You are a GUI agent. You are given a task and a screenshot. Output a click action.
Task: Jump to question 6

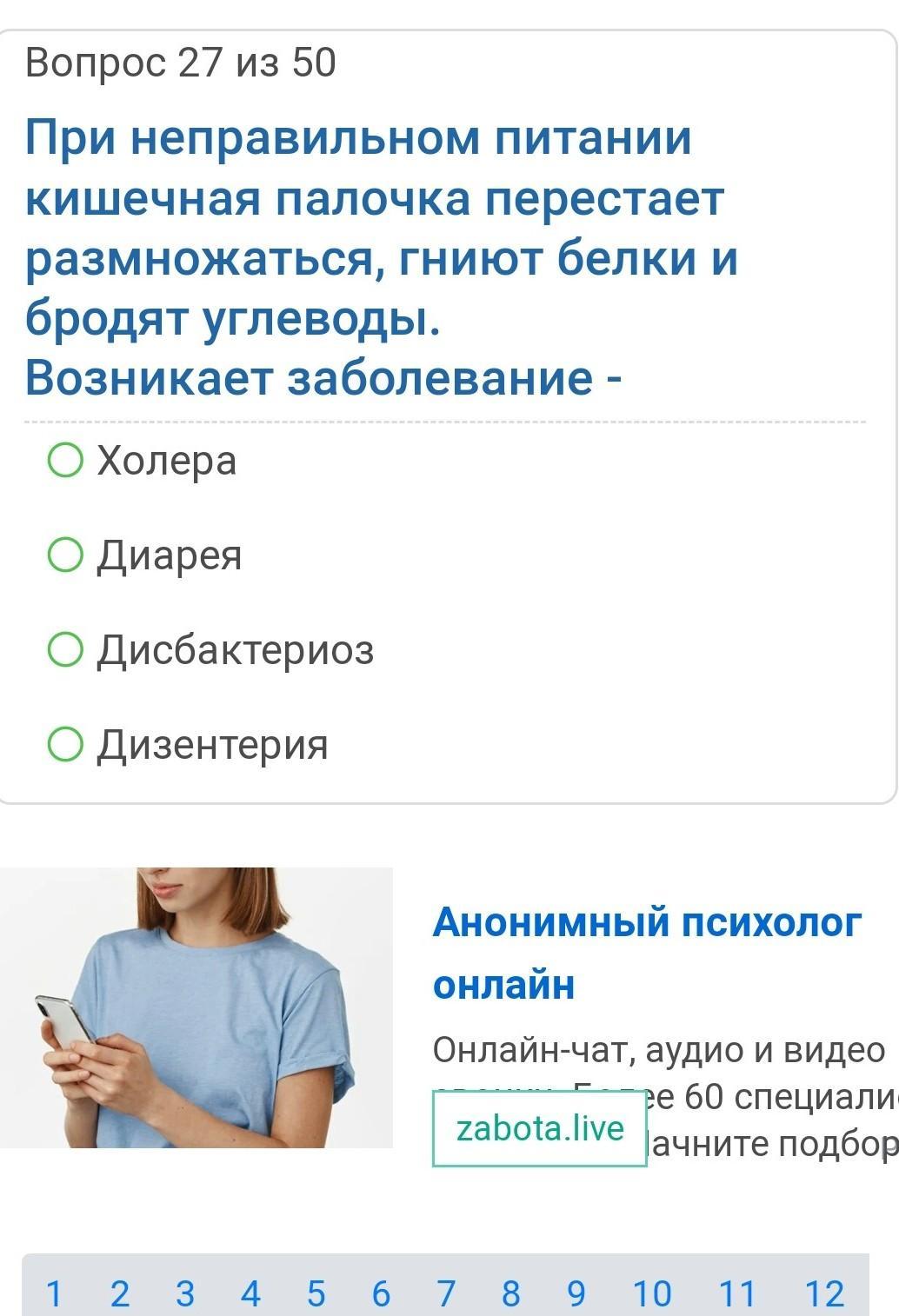coord(381,1293)
